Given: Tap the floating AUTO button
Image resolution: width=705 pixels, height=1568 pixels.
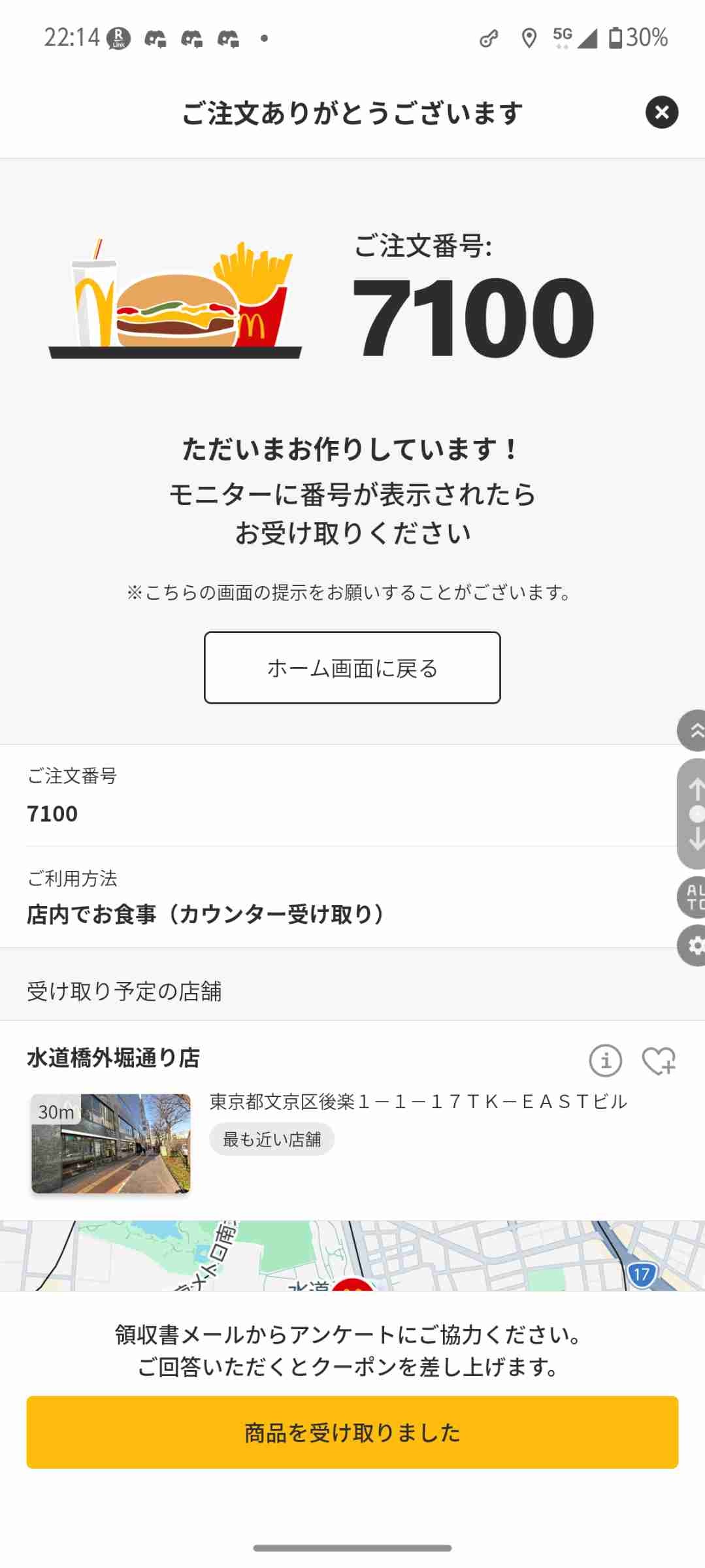Looking at the screenshot, I should pyautogui.click(x=694, y=897).
